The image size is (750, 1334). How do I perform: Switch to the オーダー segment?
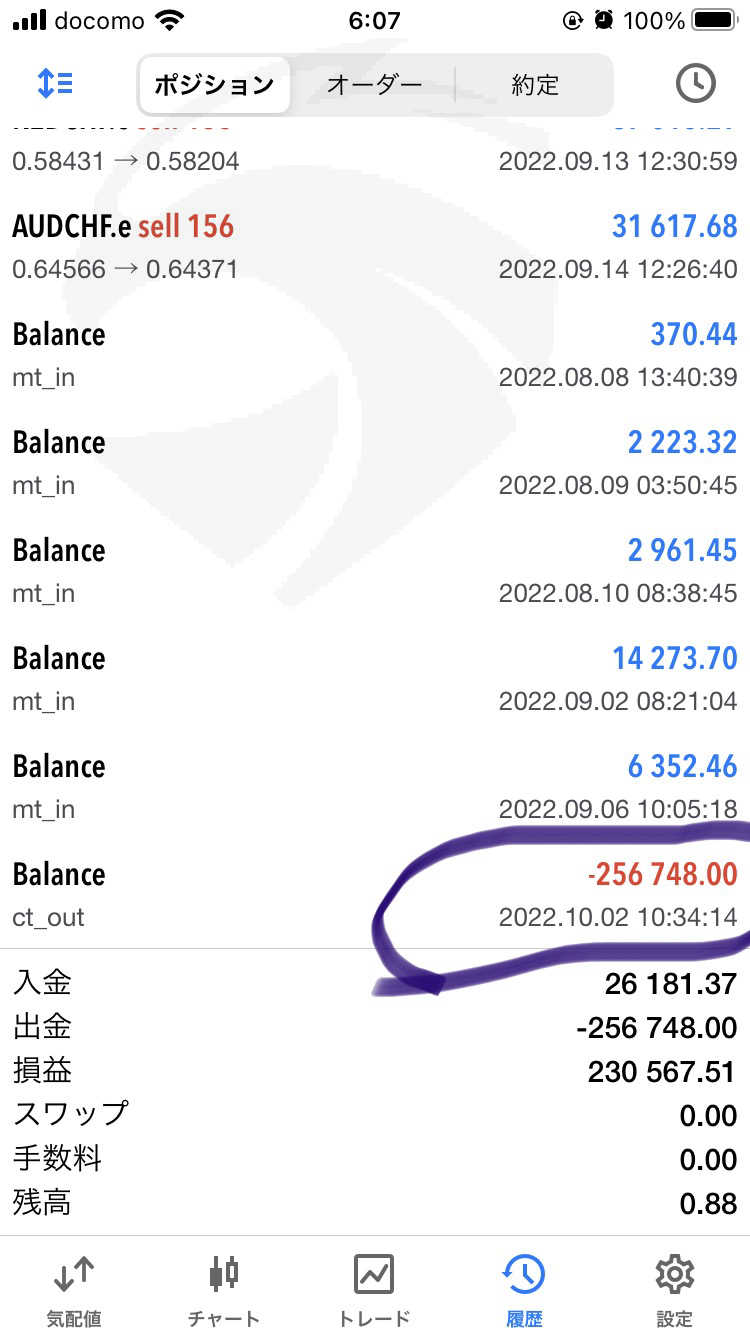pos(374,85)
